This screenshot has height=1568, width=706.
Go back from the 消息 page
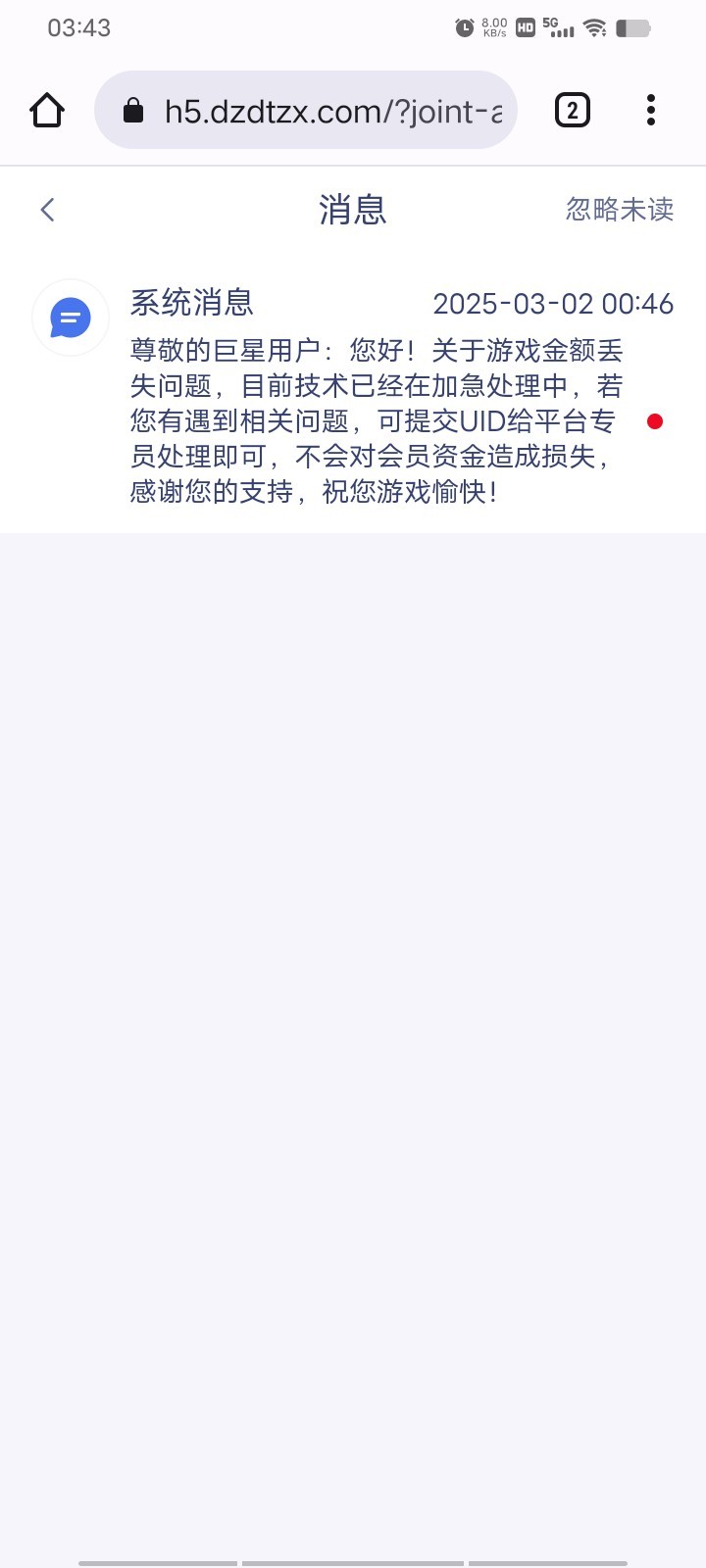tap(47, 210)
